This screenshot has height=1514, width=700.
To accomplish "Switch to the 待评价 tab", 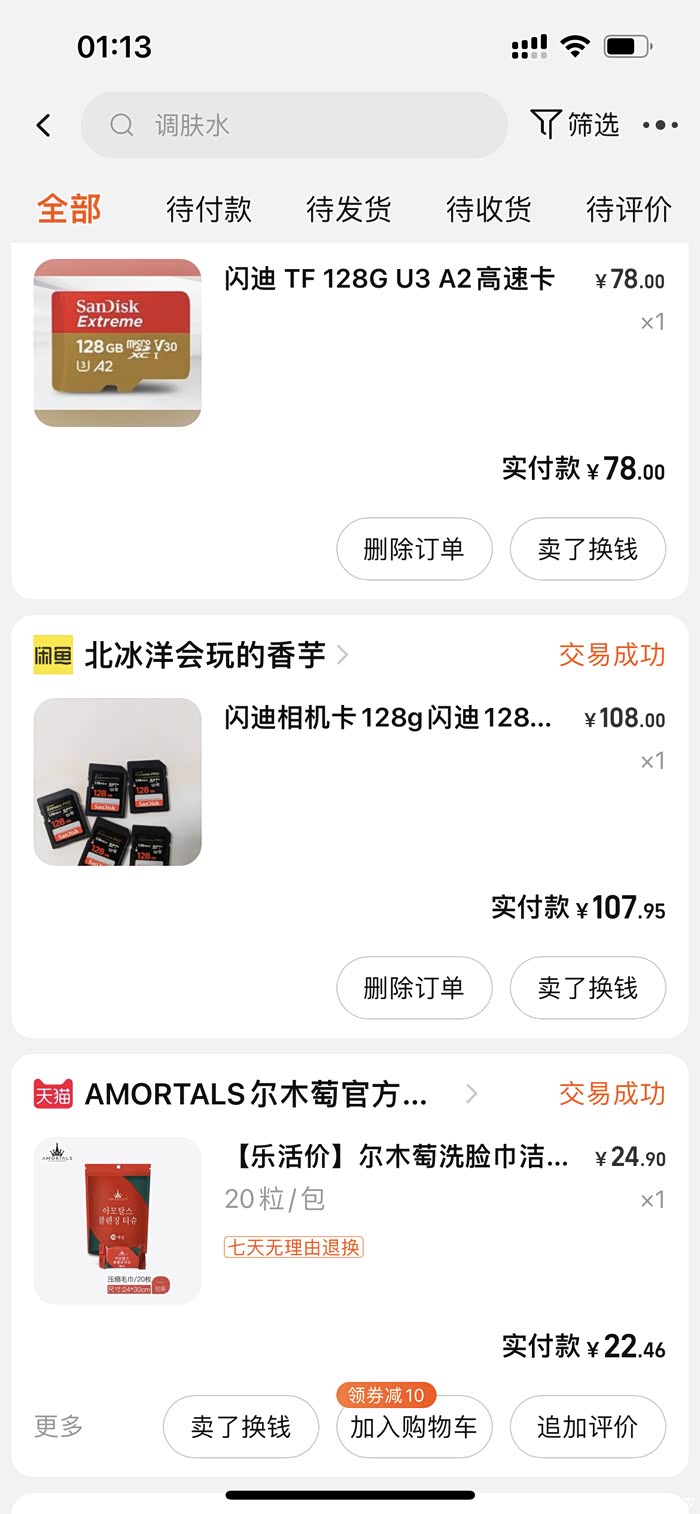I will click(x=628, y=209).
